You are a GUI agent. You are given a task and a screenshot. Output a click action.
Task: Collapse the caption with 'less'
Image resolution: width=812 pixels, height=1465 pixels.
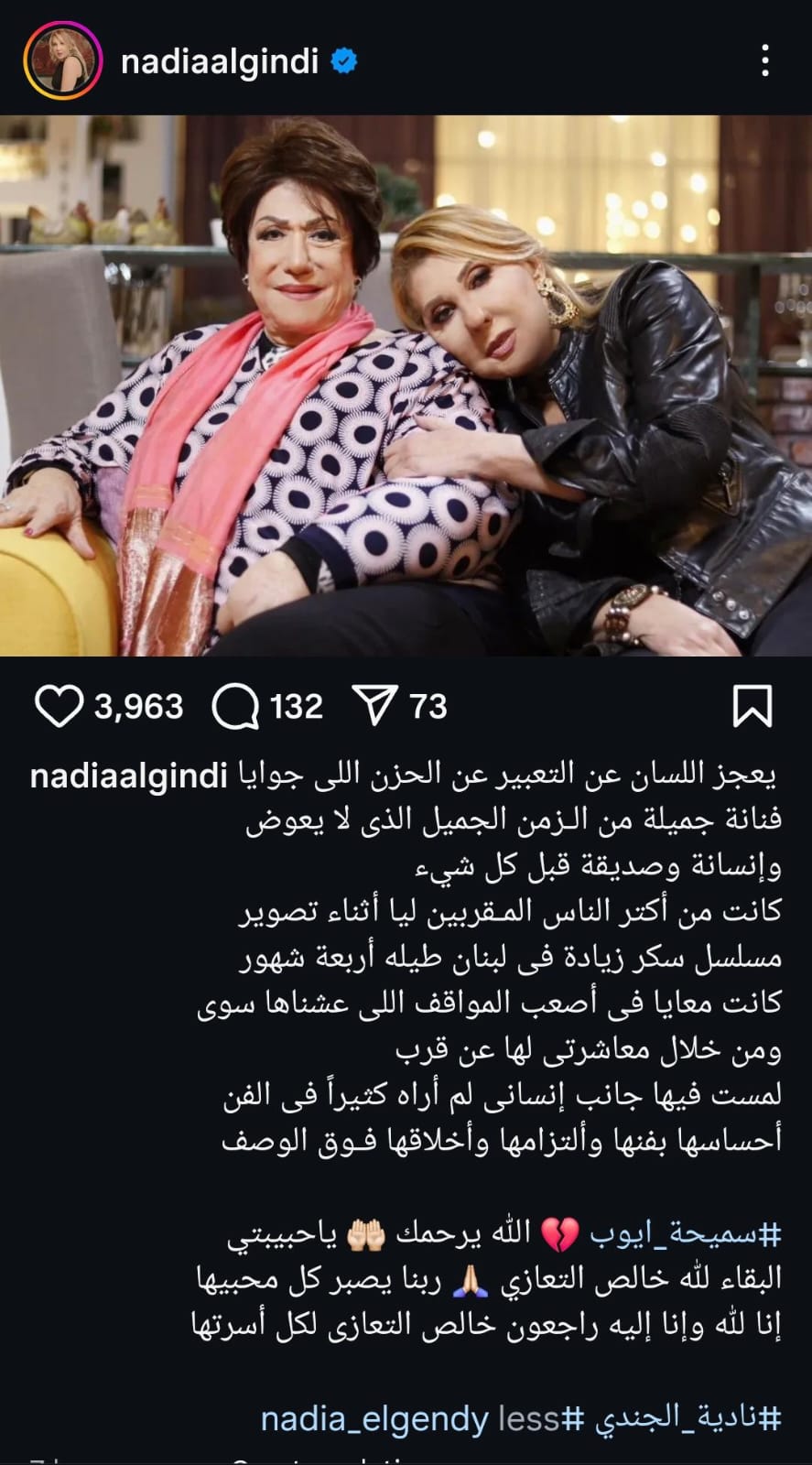pyautogui.click(x=529, y=1418)
